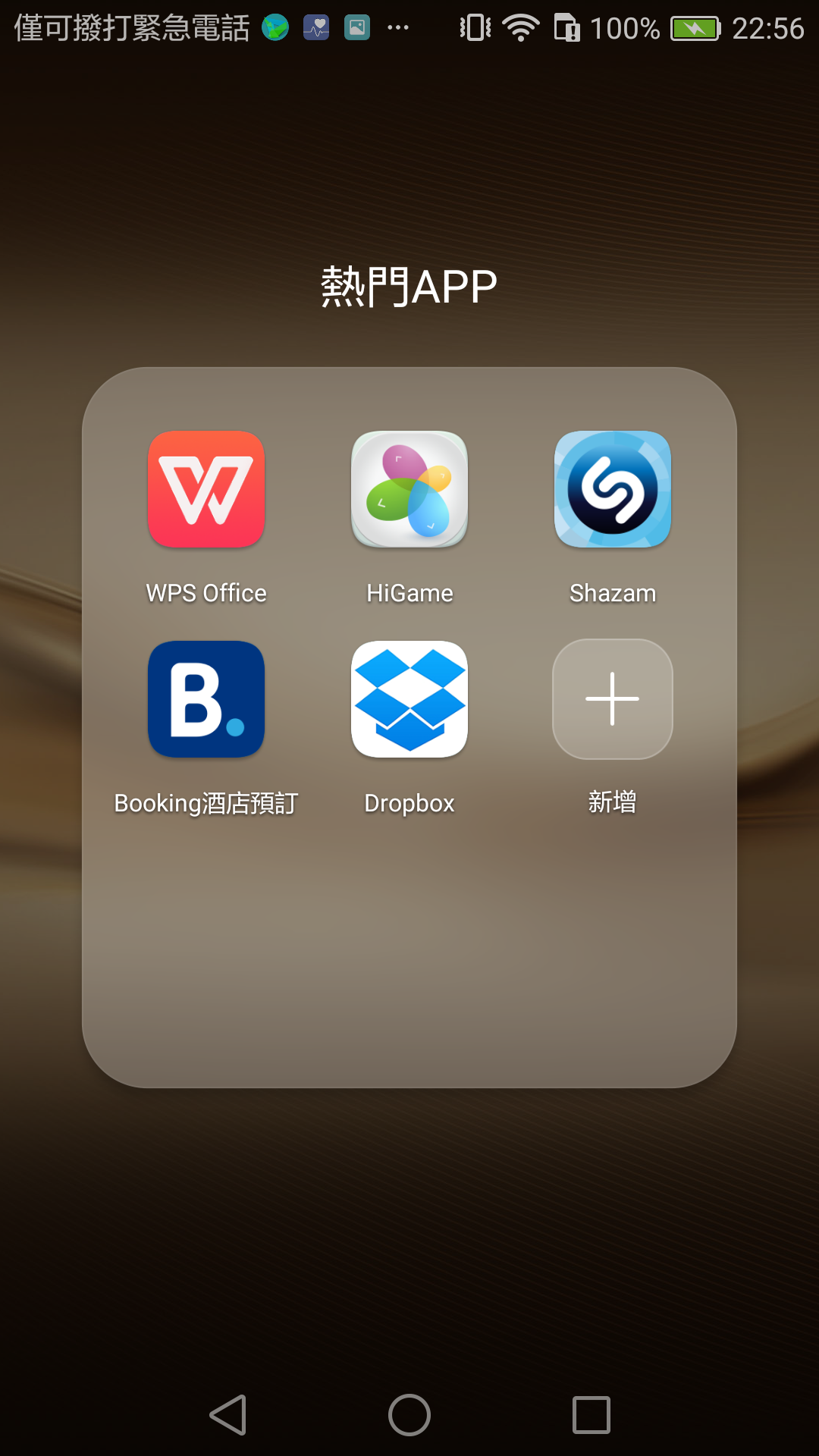This screenshot has height=1456, width=819.
Task: Open the Booking酒店預訂 app
Action: 206,699
